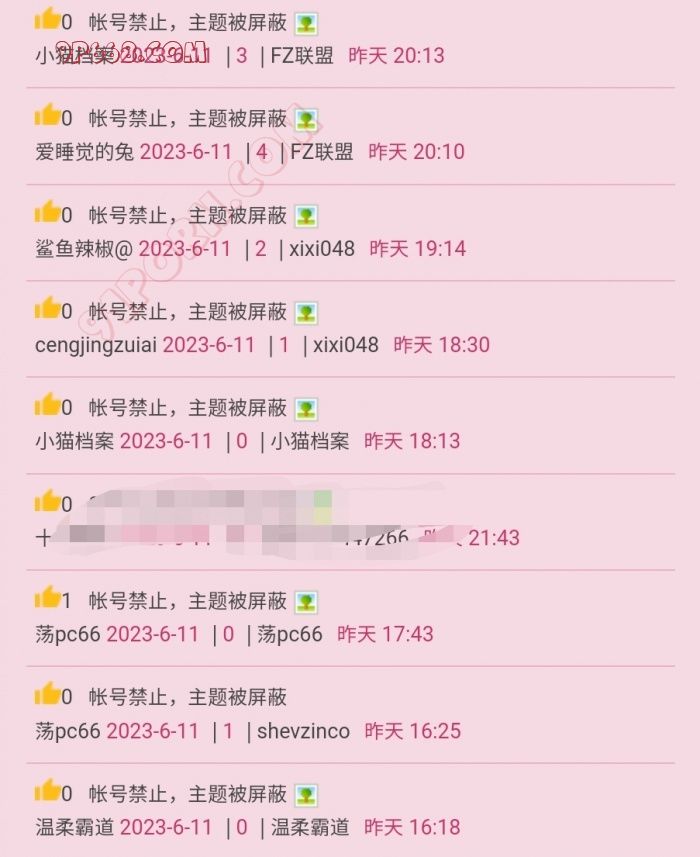View 爱睡觉的兔's user profile
700x857 pixels.
pos(83,152)
